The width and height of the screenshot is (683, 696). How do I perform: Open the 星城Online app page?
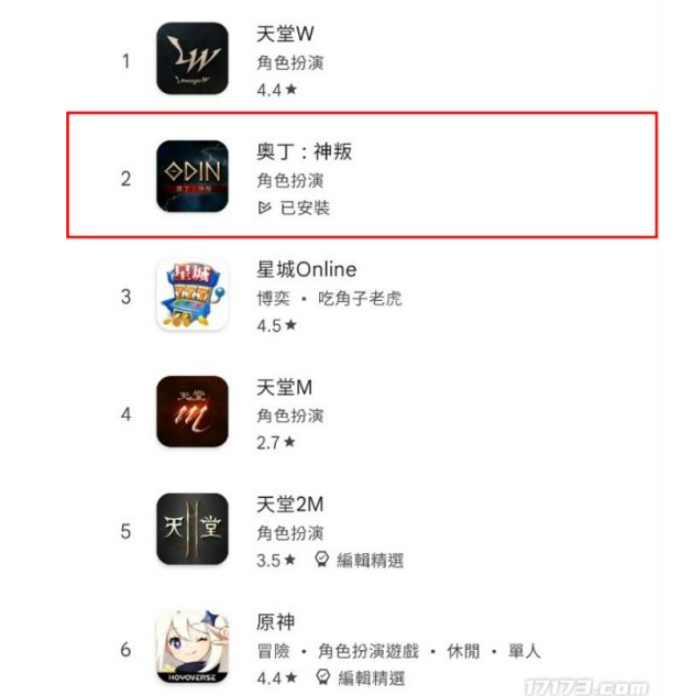(x=306, y=270)
